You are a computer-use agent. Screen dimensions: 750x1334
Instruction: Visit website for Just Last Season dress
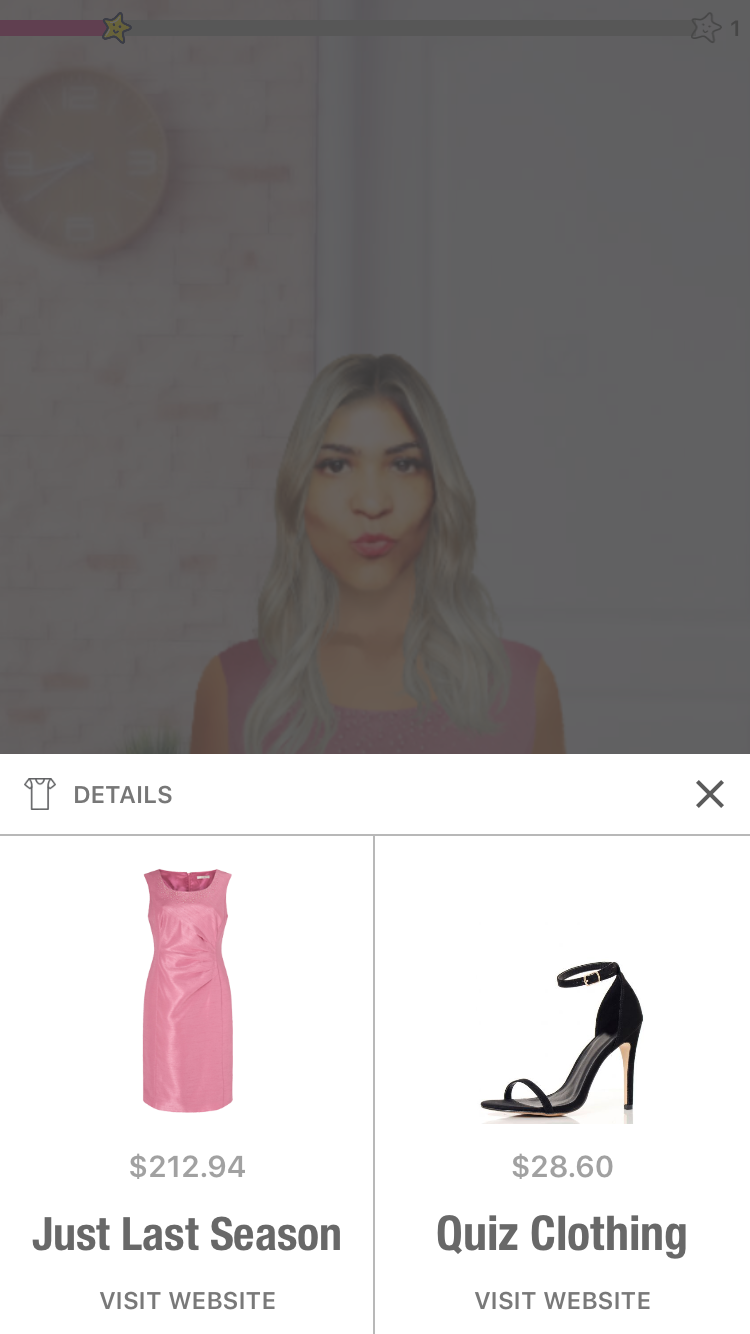pos(187,1301)
